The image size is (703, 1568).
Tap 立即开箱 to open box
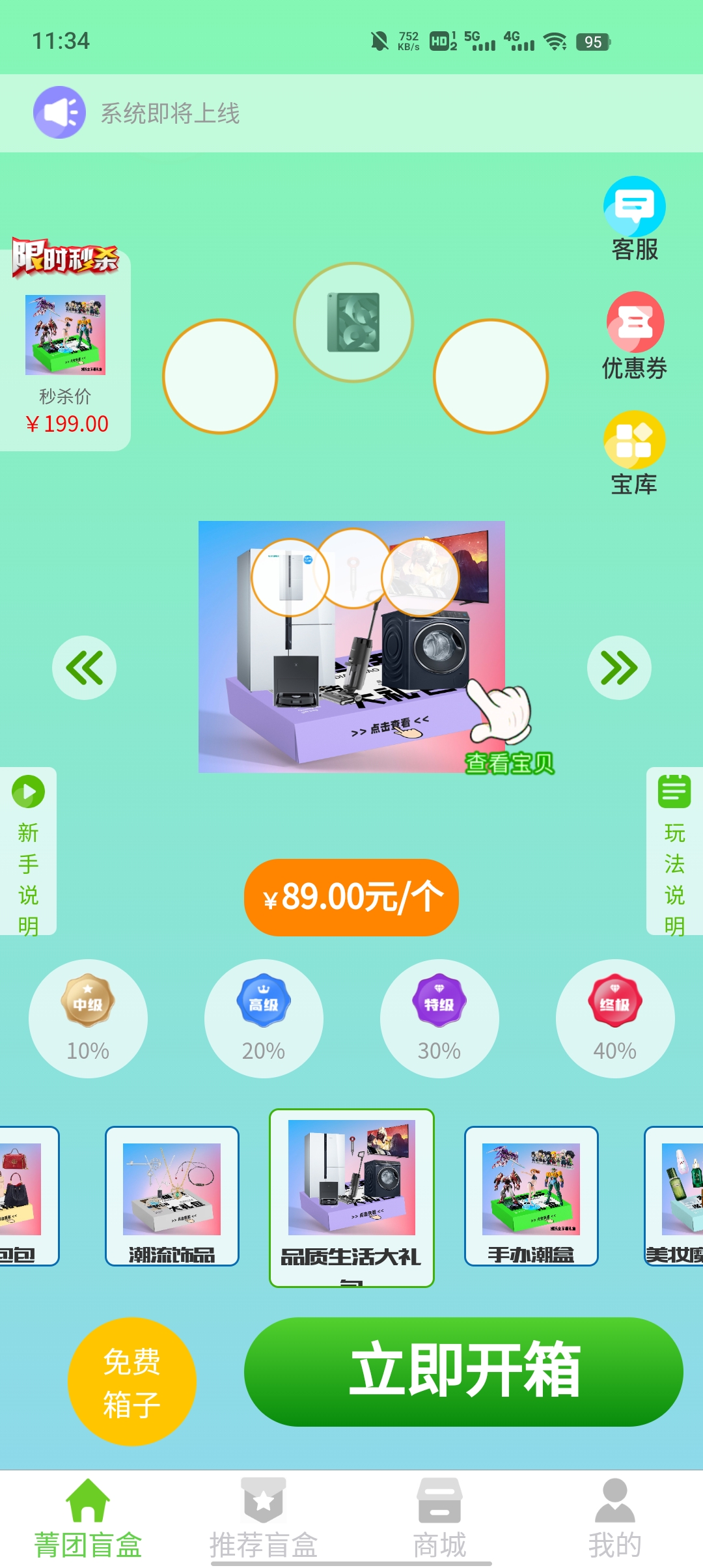[463, 1371]
